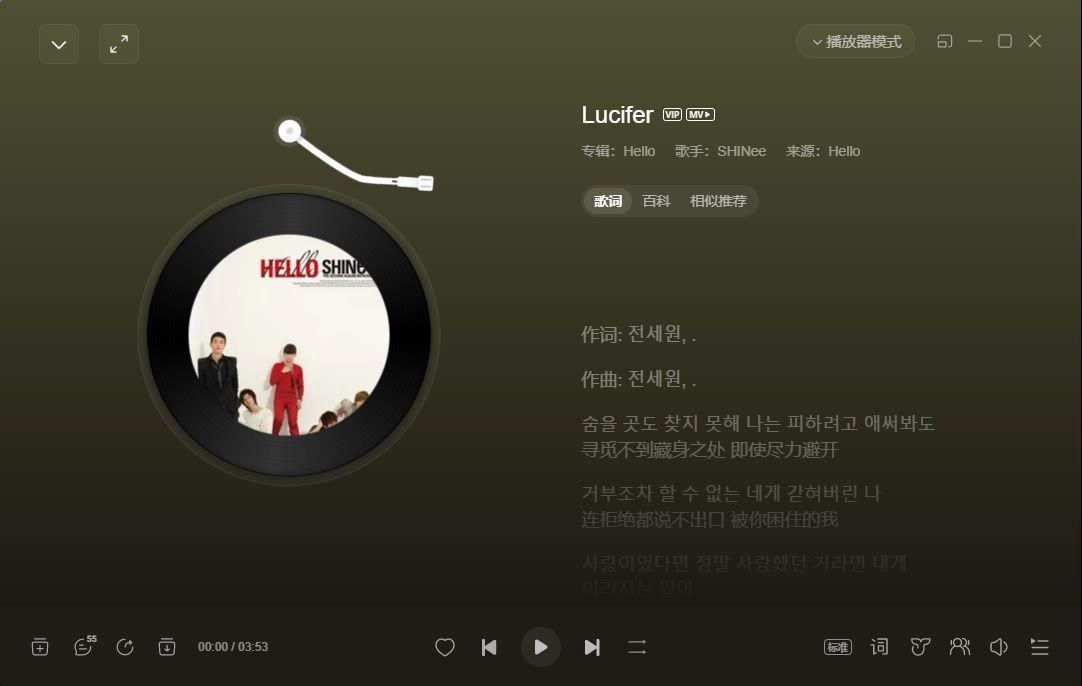This screenshot has width=1082, height=686.
Task: Open the 播放器模式 dropdown
Action: point(856,42)
